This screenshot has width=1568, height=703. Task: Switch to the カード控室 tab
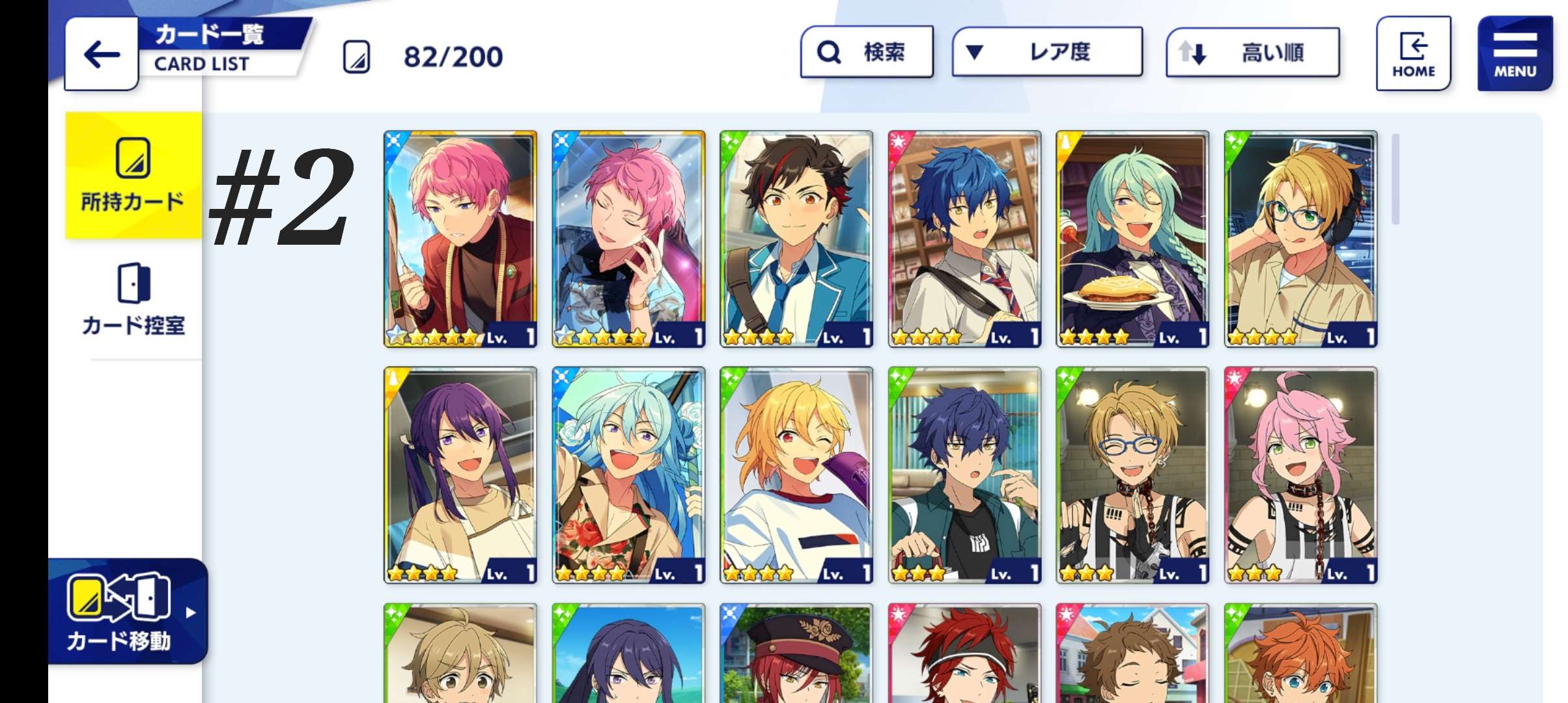(133, 299)
